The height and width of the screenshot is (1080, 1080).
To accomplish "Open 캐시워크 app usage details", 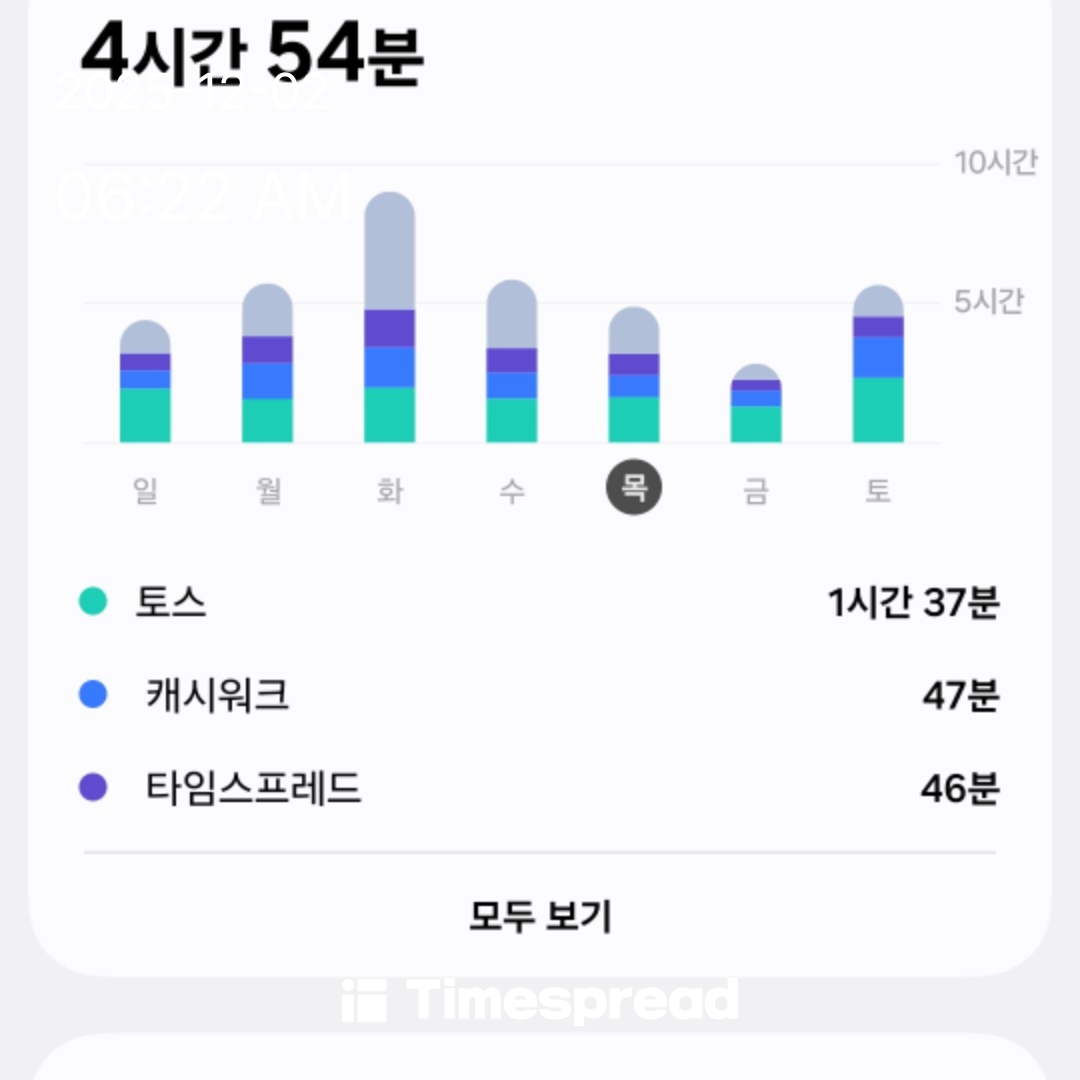I will (x=540, y=695).
